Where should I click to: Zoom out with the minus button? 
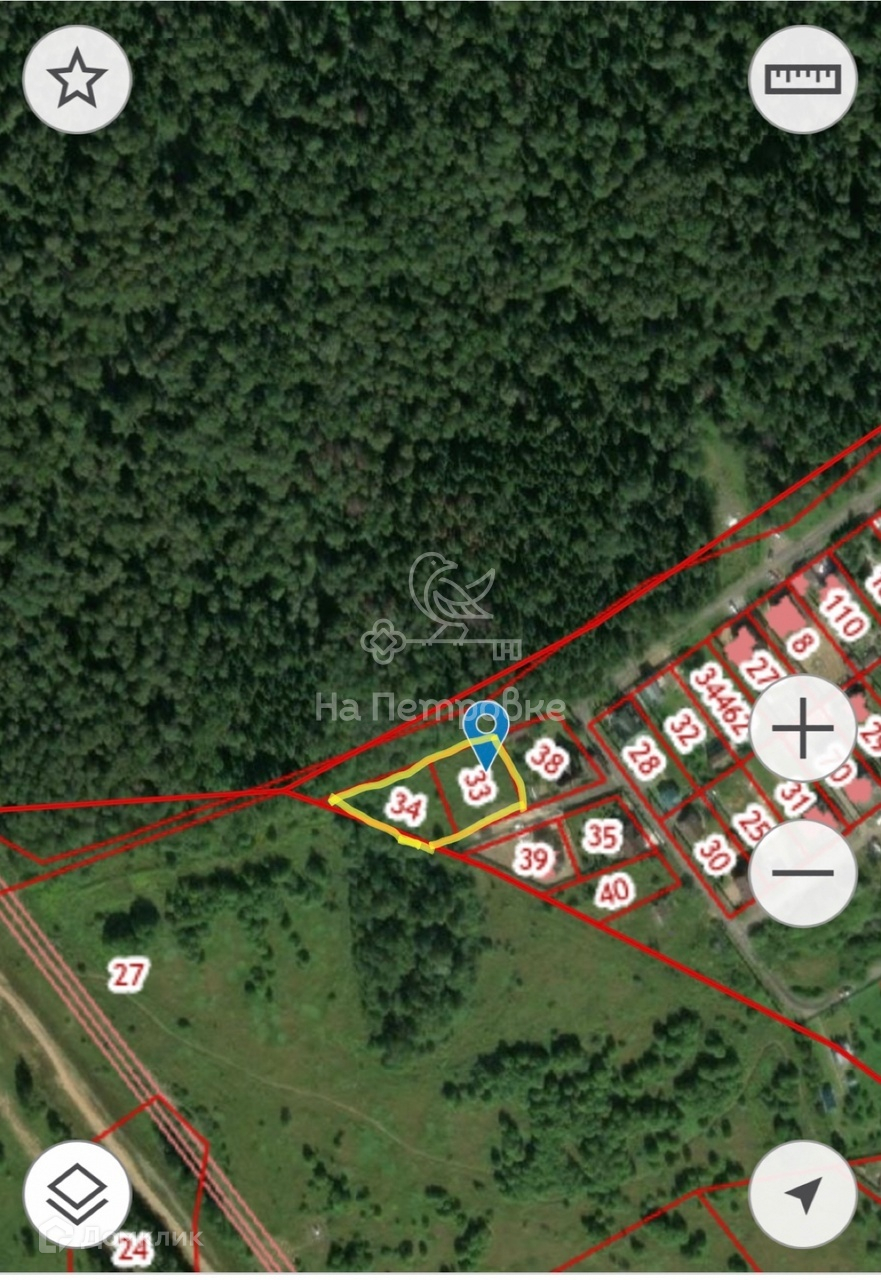[x=803, y=873]
